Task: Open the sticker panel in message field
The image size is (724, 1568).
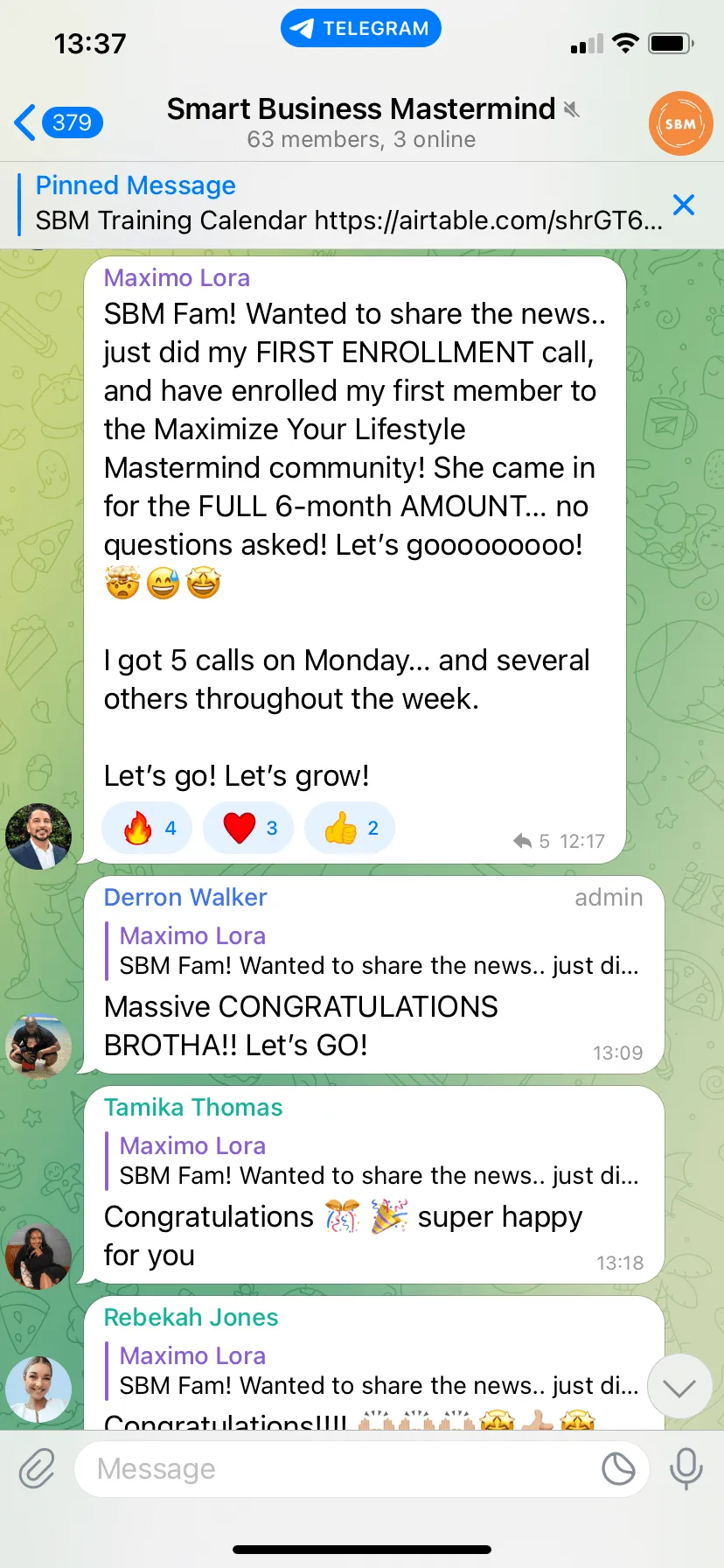Action: tap(618, 1468)
